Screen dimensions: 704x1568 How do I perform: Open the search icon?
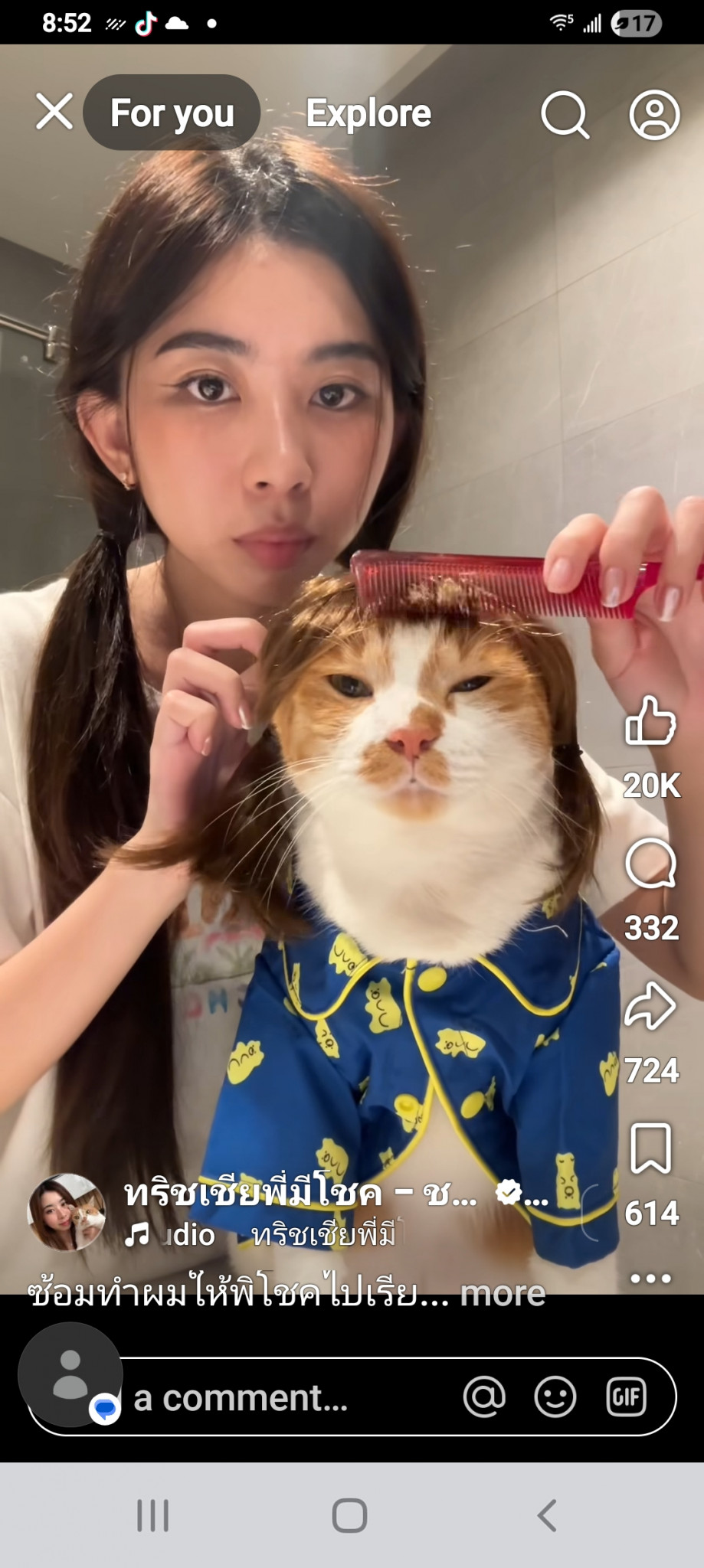[x=565, y=115]
